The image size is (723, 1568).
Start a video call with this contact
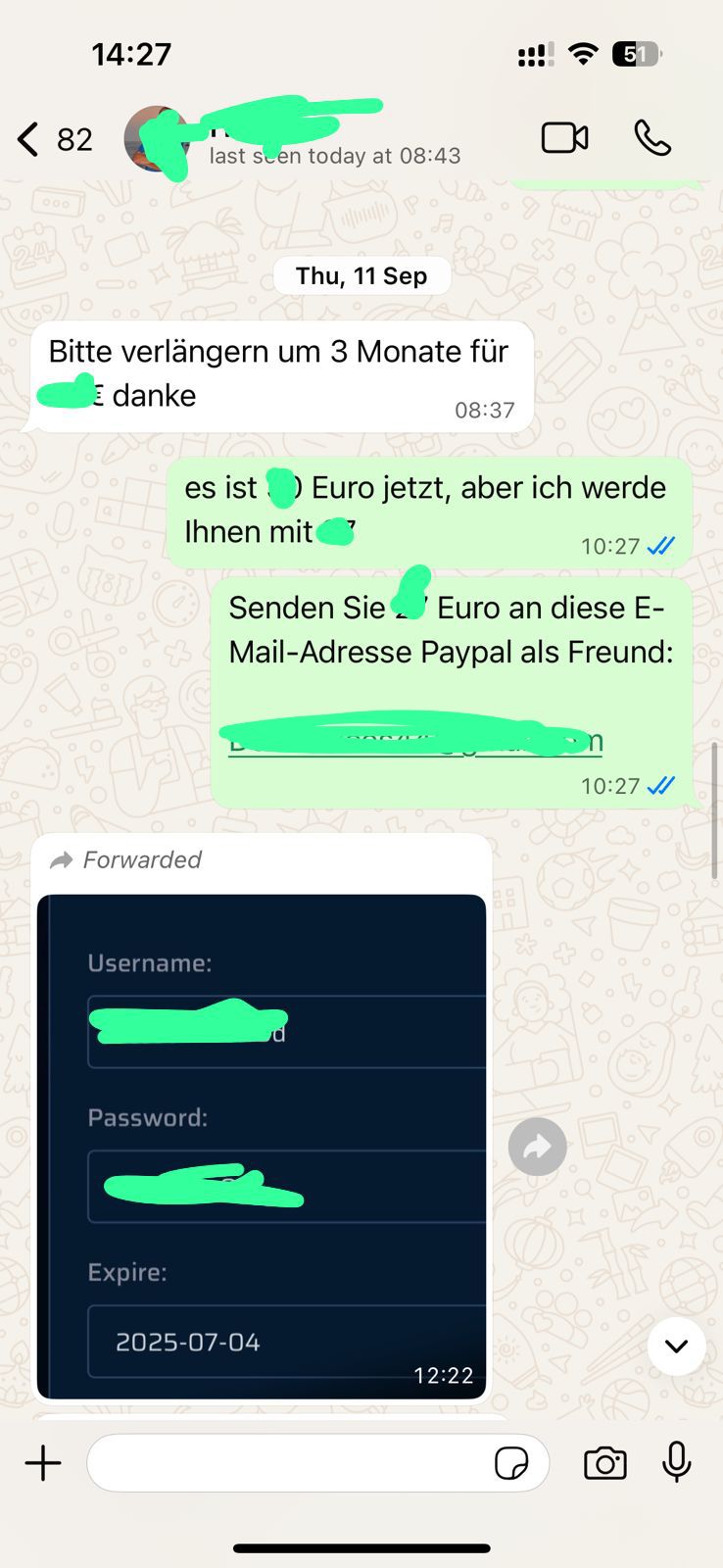coord(564,138)
